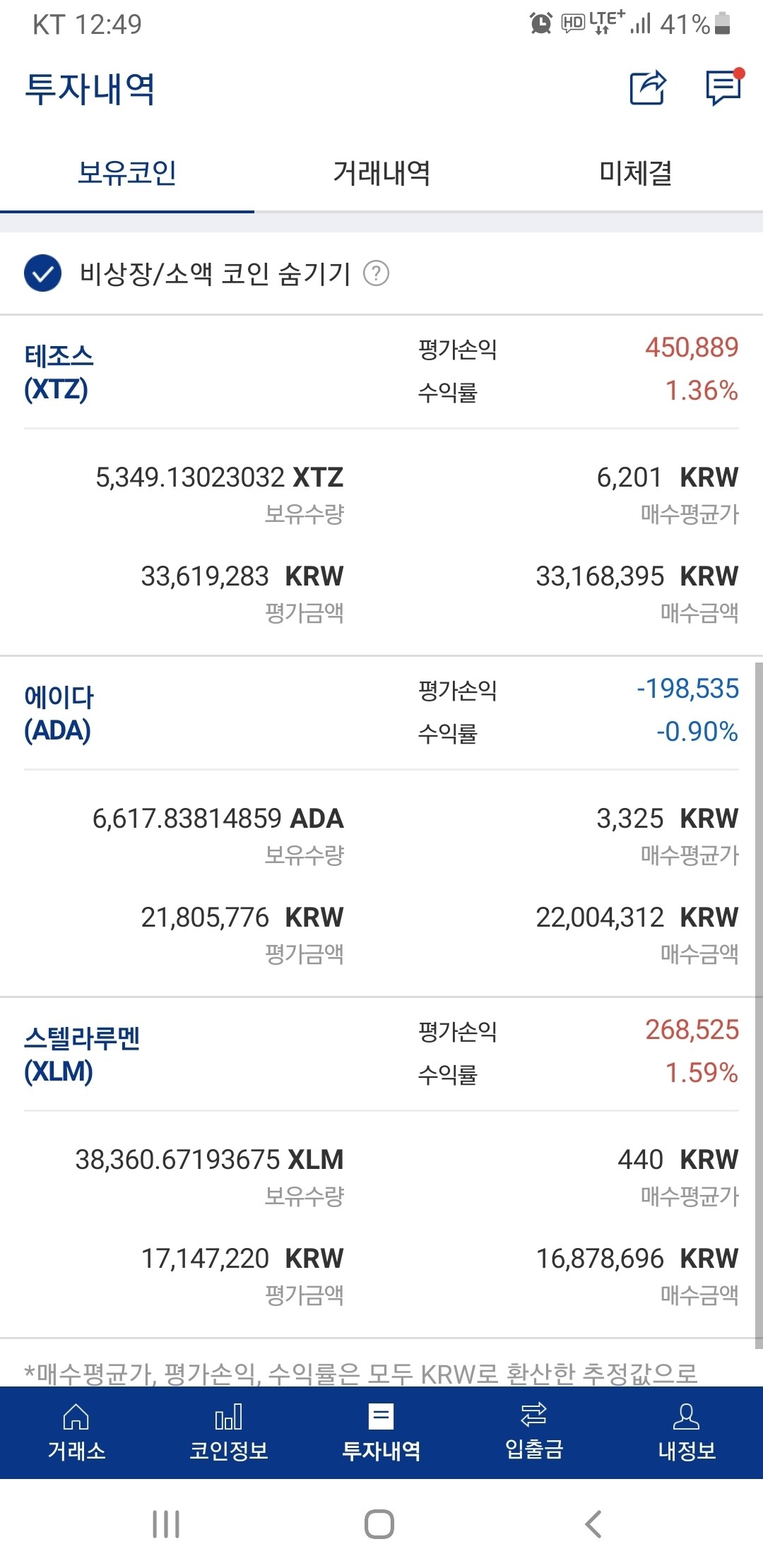Viewport: 763px width, 1568px height.
Task: Select the 투자내역 icon in bottom navigation
Action: pyautogui.click(x=381, y=1434)
